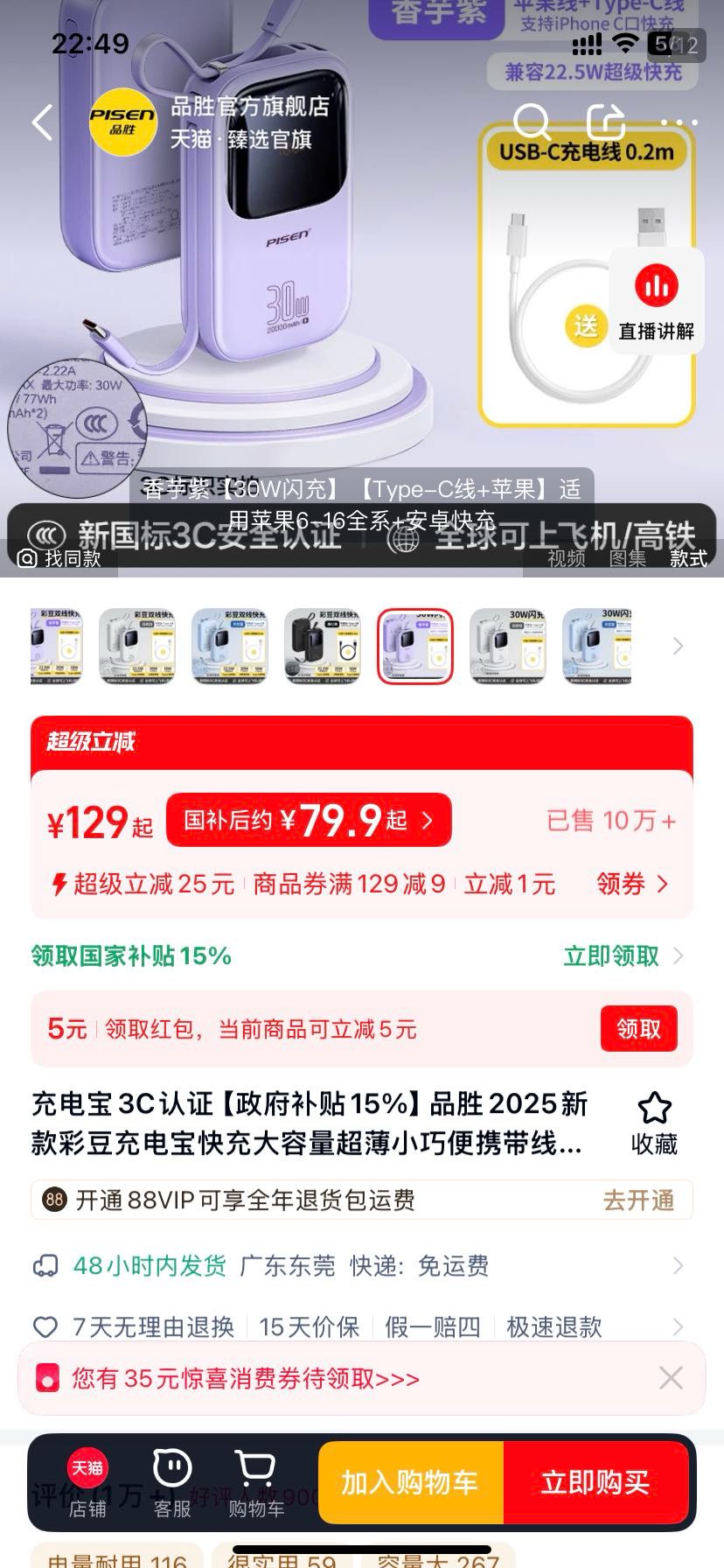Tap 找同款 to find similar items
Viewport: 724px width, 1568px height.
pos(59,558)
